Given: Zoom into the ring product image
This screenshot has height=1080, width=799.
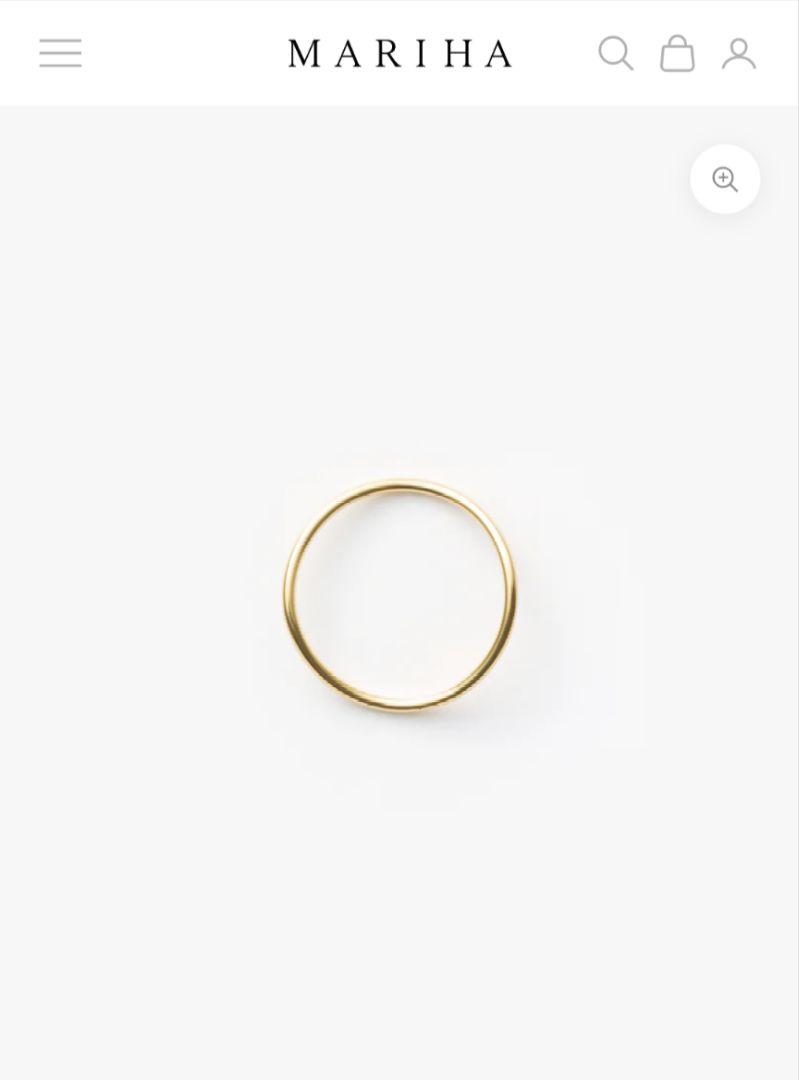Looking at the screenshot, I should coord(724,180).
